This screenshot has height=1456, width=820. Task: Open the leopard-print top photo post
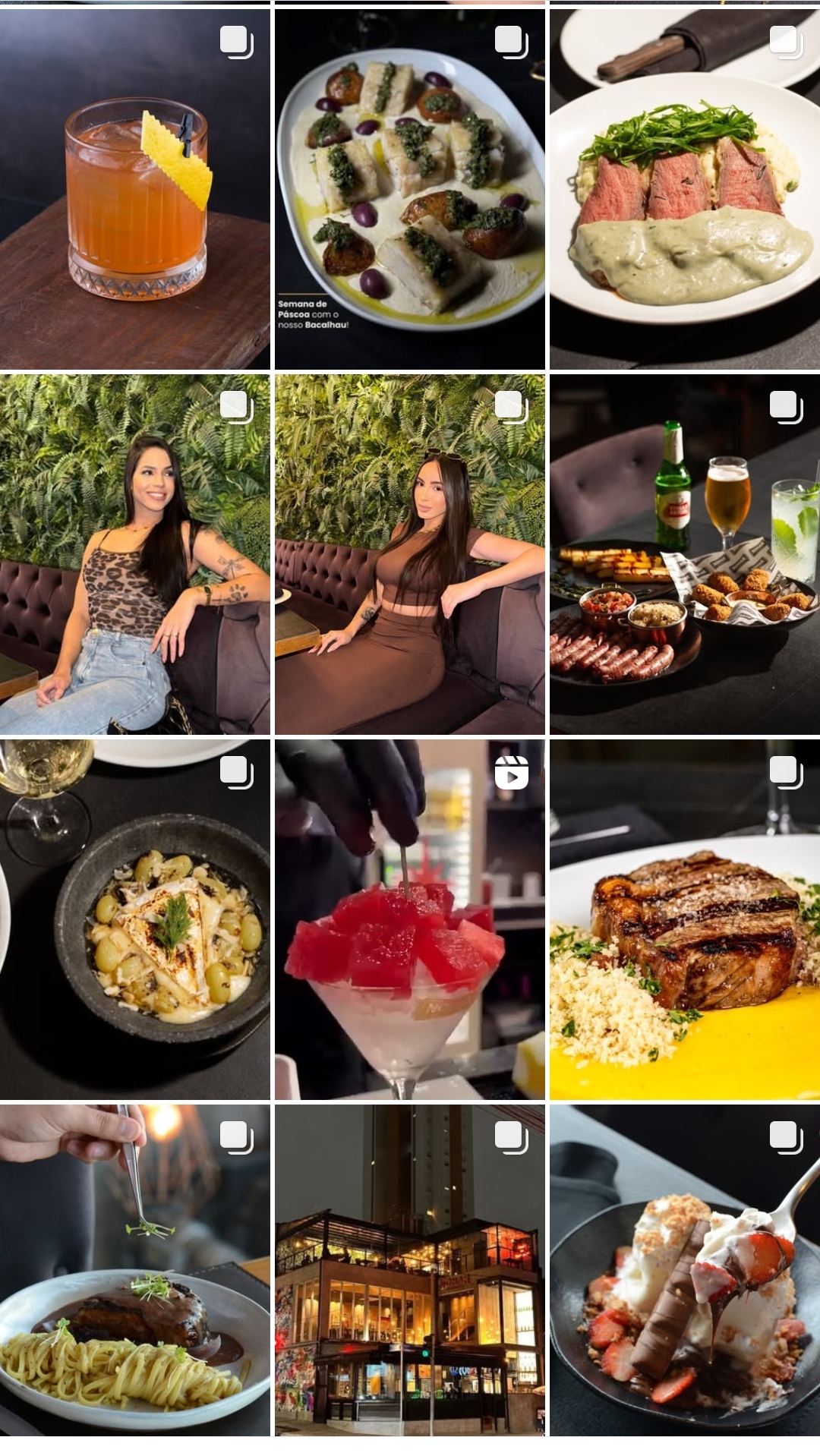tap(135, 554)
